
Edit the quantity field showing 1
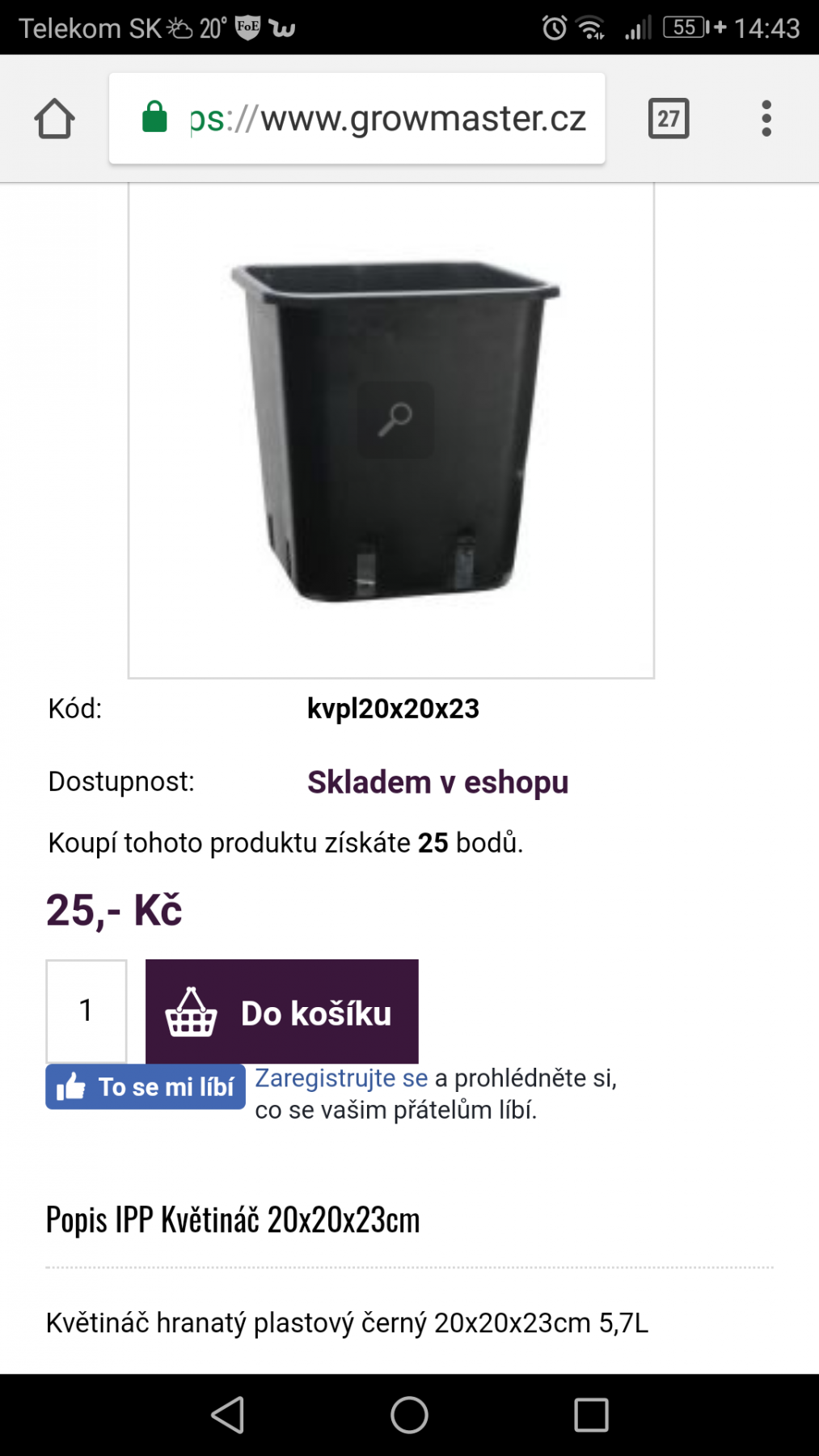click(x=87, y=1011)
